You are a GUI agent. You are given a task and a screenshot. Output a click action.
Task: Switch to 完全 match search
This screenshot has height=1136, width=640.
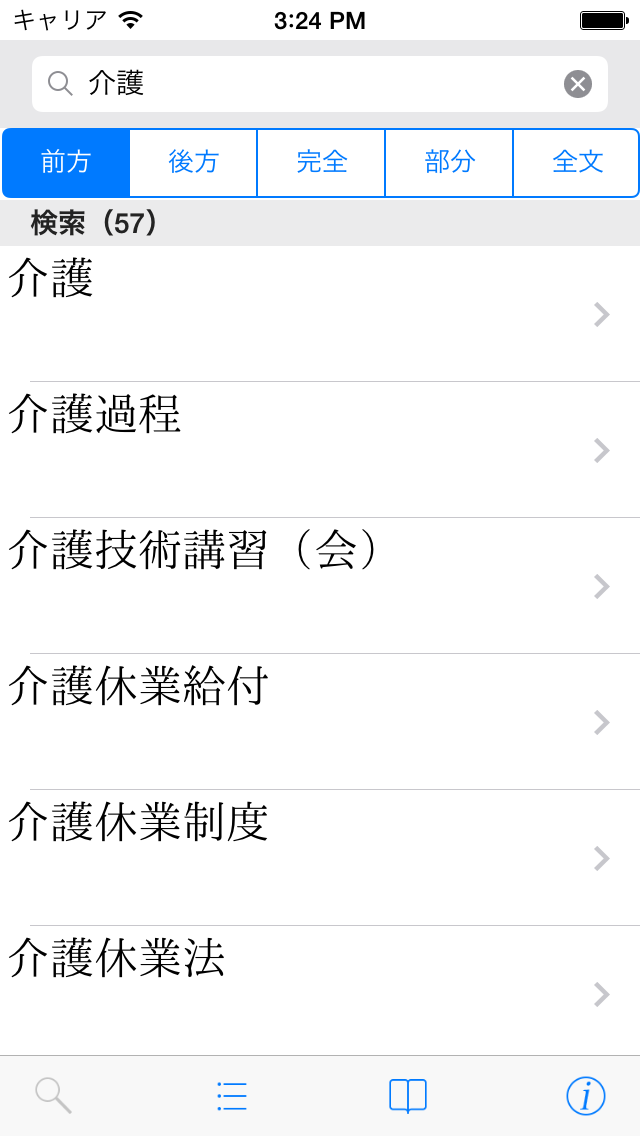click(x=321, y=162)
